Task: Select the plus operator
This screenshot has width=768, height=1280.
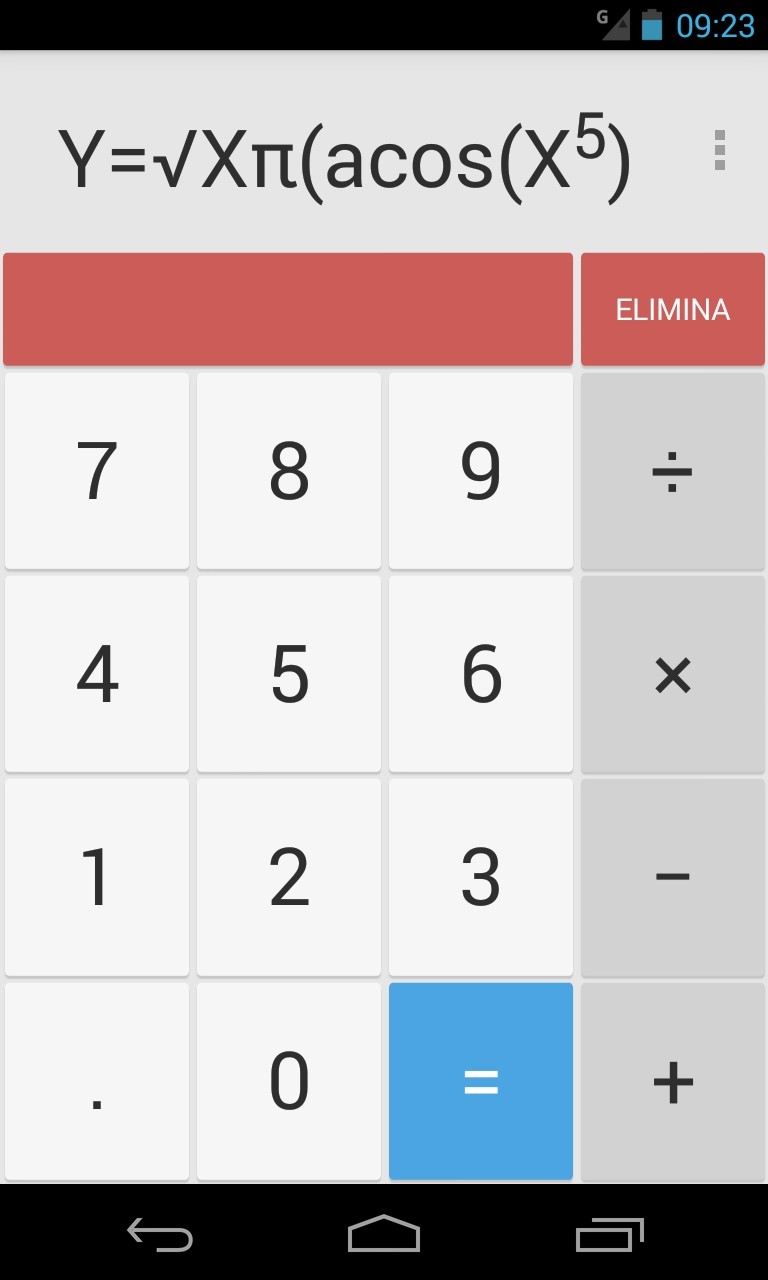Action: pos(672,1081)
